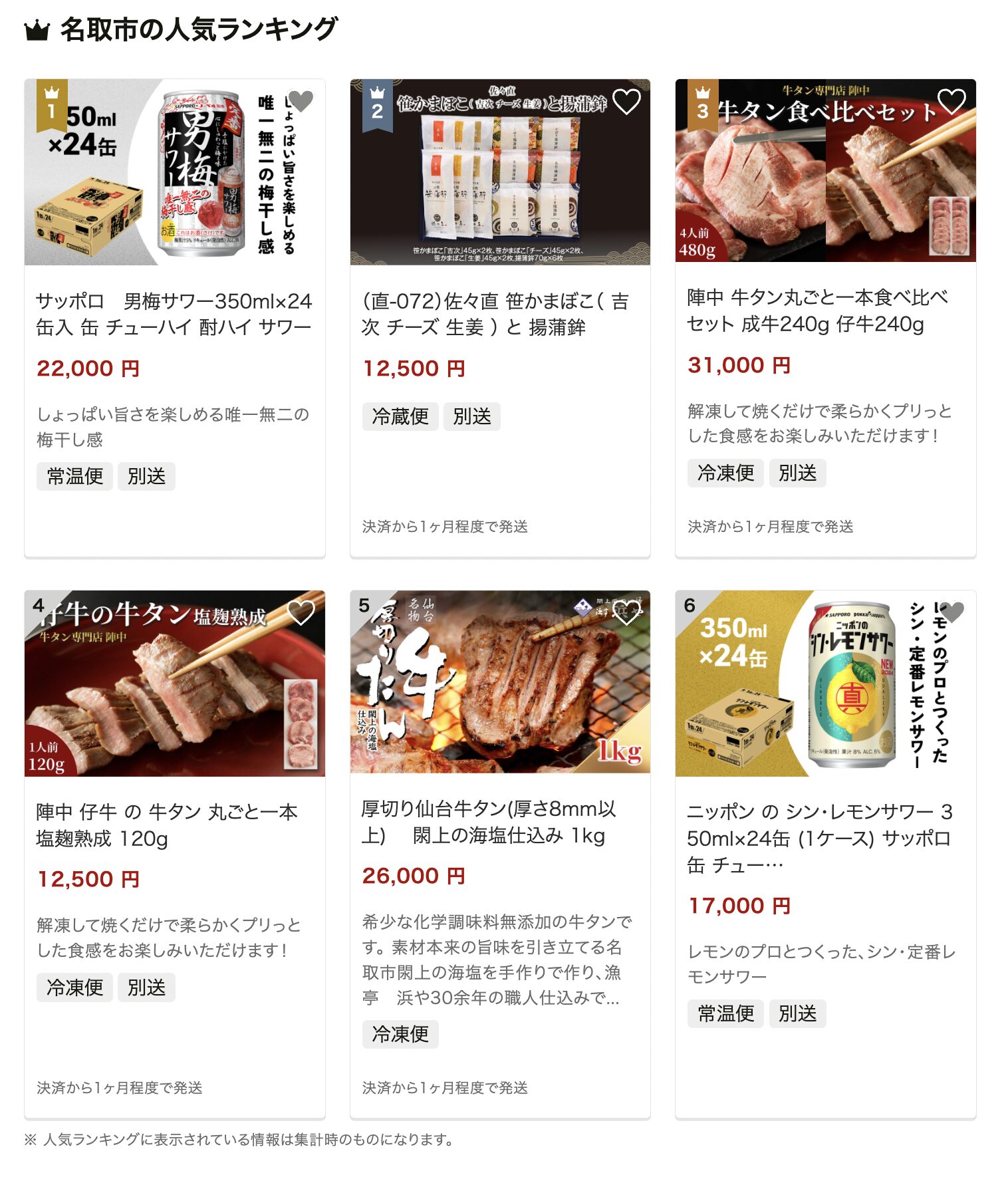Screen dimensions: 1008x1177
Task: Open 陣中 牛タン丸ごと一本食べ比べセット card
Action: click(824, 311)
